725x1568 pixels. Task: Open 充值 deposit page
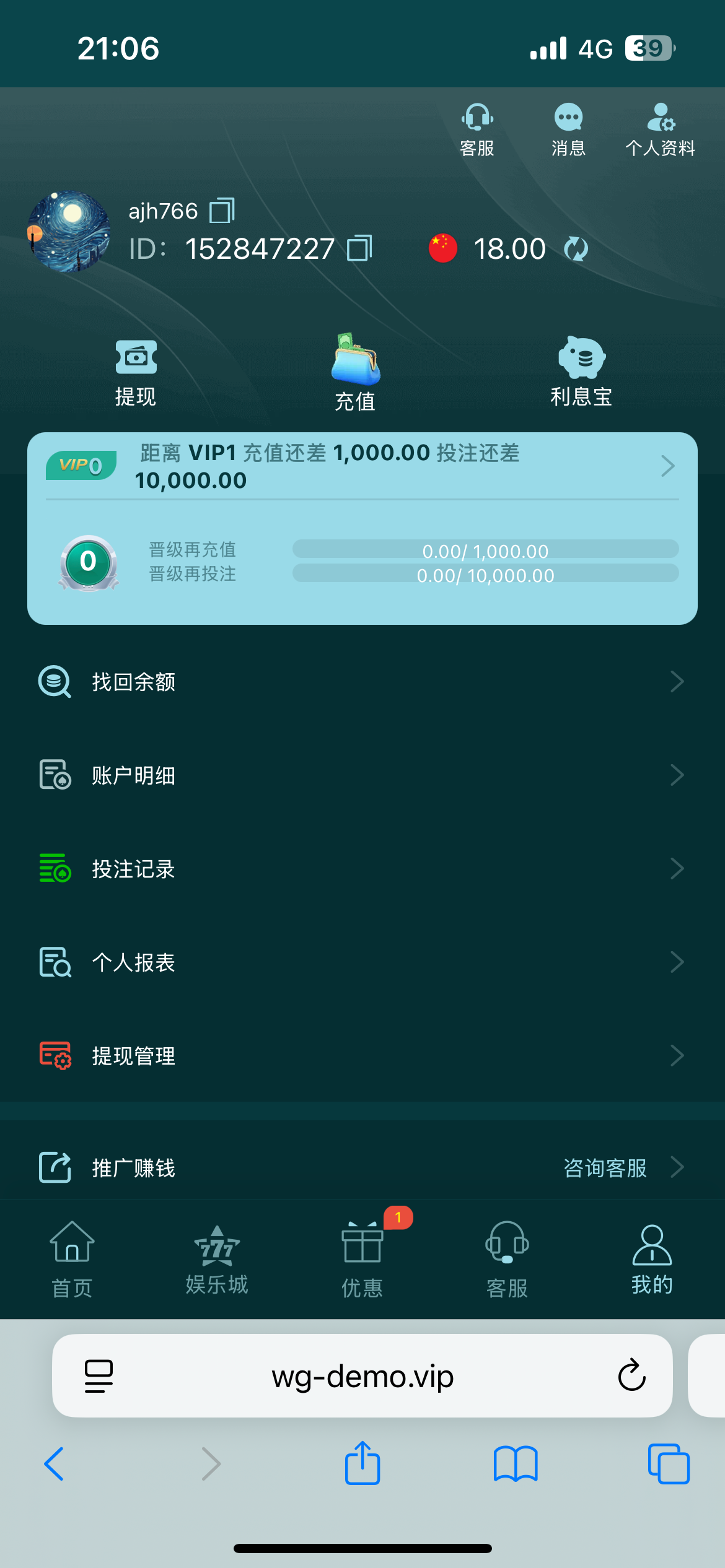tap(356, 372)
